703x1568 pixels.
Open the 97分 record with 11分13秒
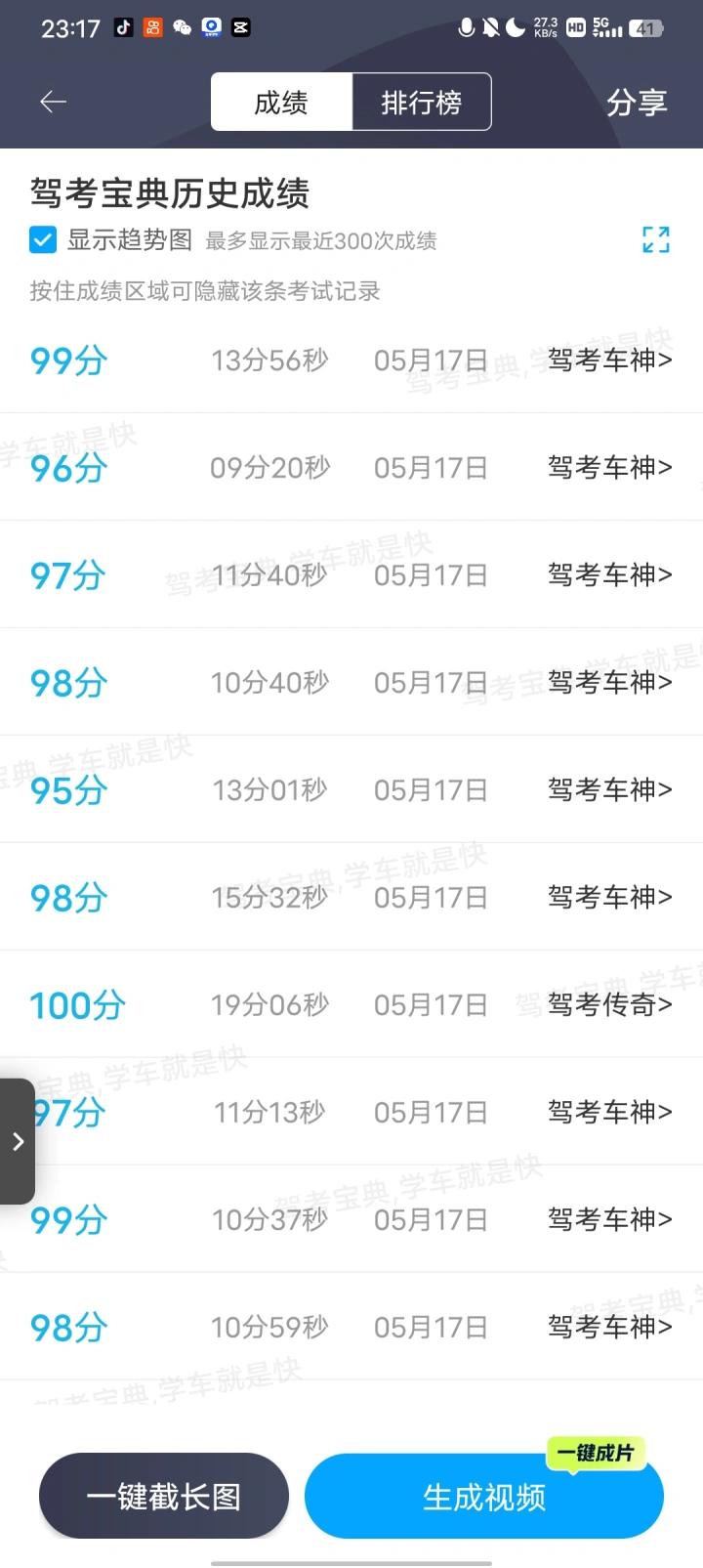tap(351, 1112)
